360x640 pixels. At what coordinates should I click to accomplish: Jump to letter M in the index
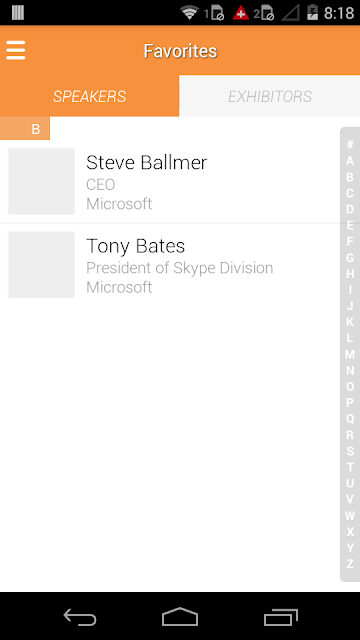click(x=350, y=354)
